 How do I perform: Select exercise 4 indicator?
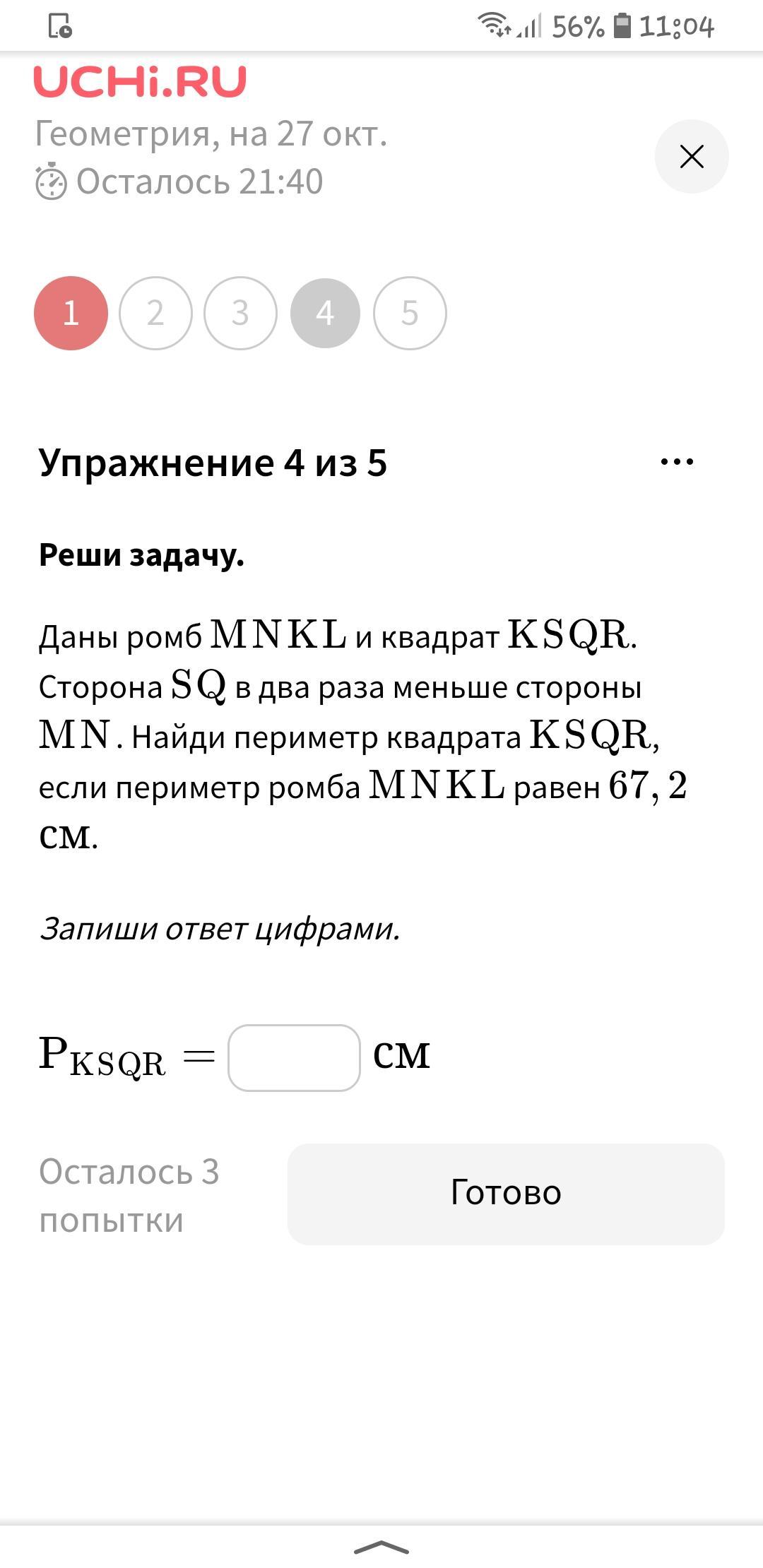point(325,313)
